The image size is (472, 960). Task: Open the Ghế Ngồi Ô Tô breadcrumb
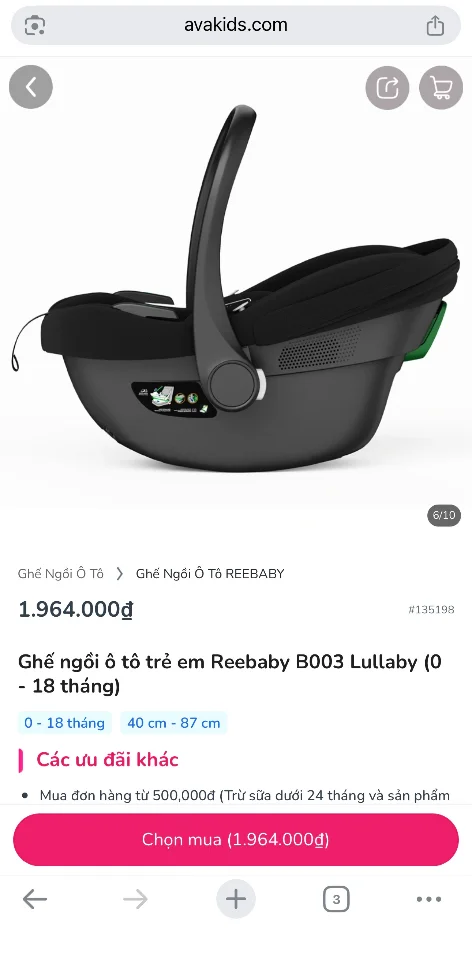[x=61, y=574]
